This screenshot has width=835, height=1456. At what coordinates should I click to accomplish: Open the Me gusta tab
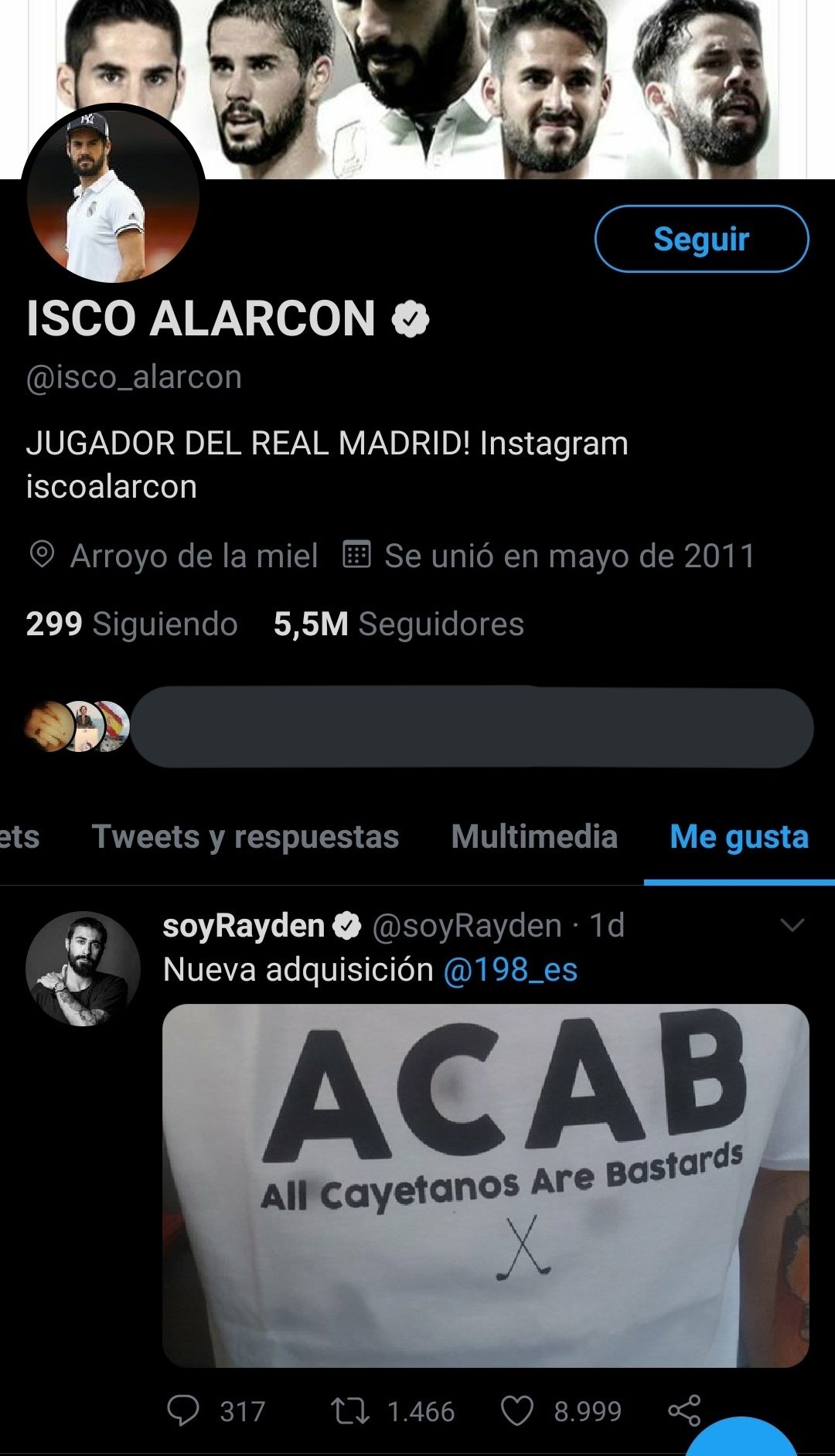click(x=738, y=837)
